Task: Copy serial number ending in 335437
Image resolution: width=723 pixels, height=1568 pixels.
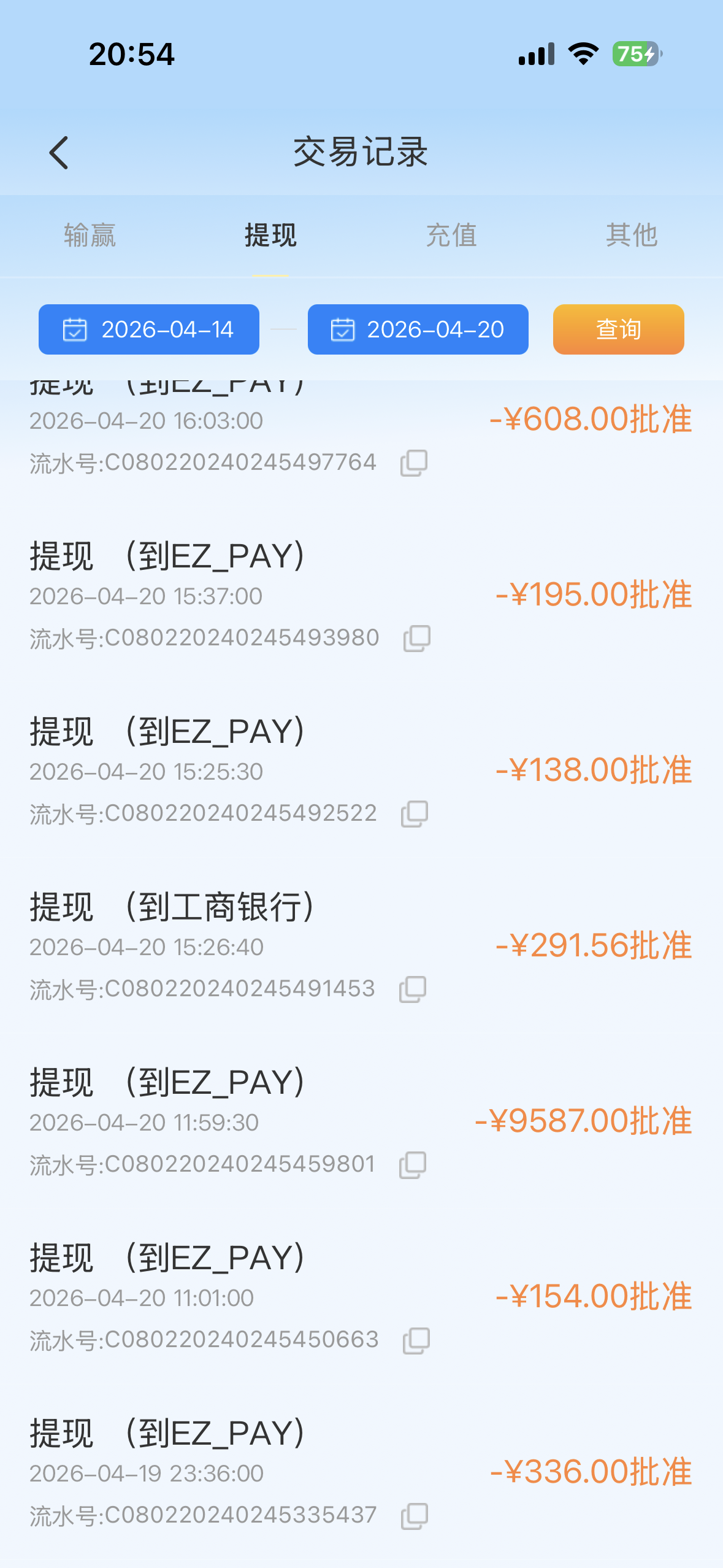Action: 415,1516
